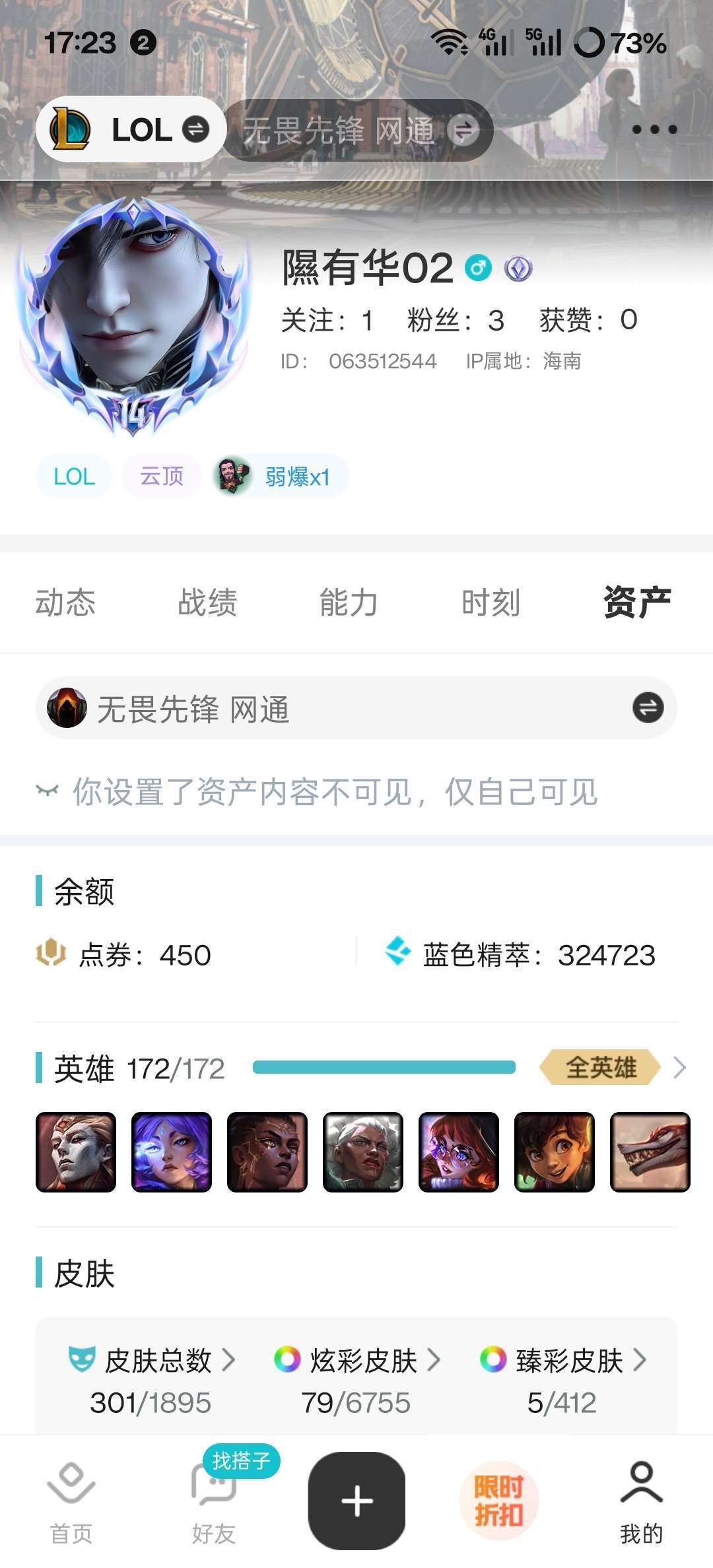View 皮肤总数 skin details

tap(152, 1360)
